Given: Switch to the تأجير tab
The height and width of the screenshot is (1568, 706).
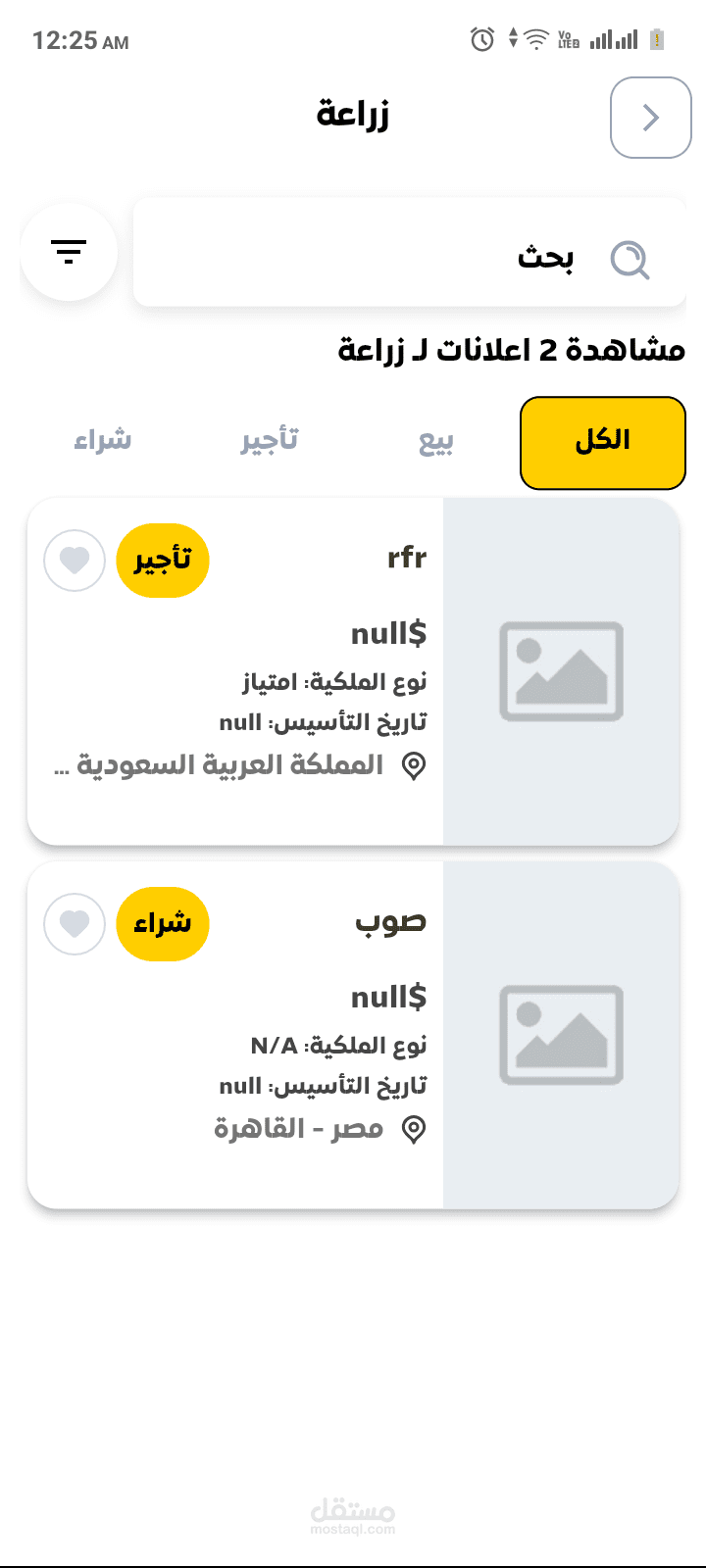Looking at the screenshot, I should pos(270,442).
